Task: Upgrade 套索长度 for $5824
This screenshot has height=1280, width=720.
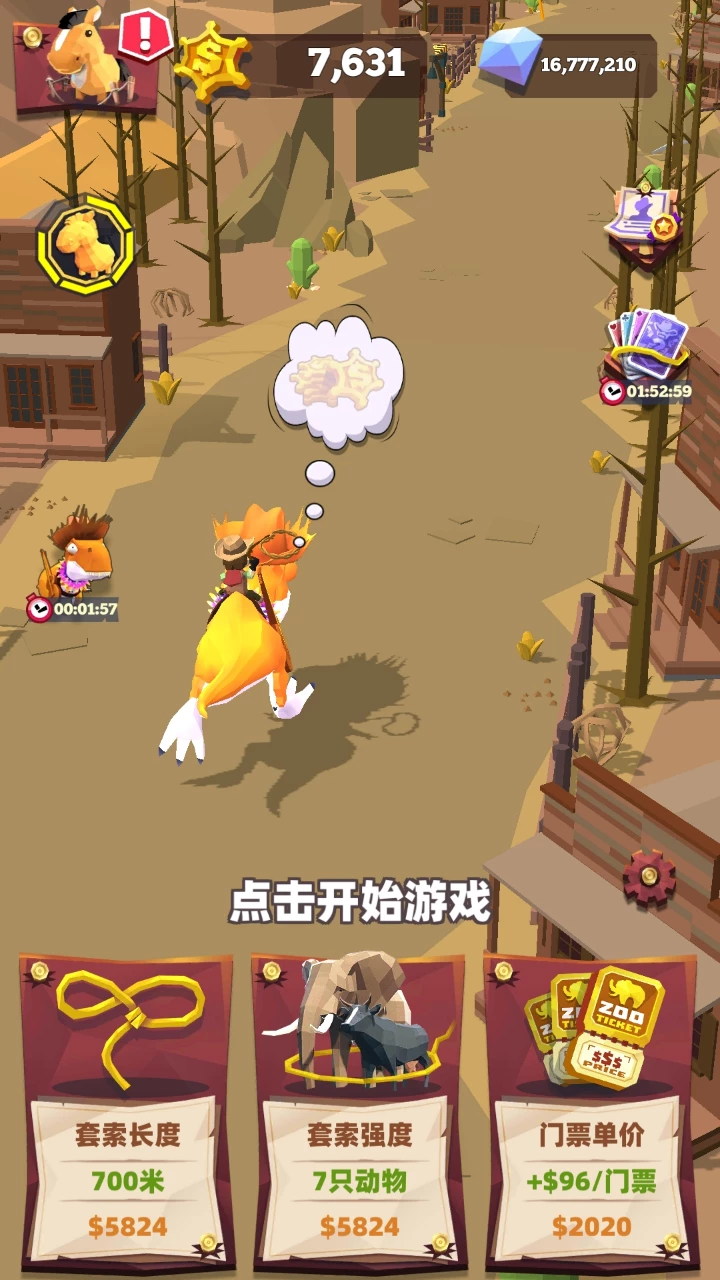Action: click(x=127, y=1110)
